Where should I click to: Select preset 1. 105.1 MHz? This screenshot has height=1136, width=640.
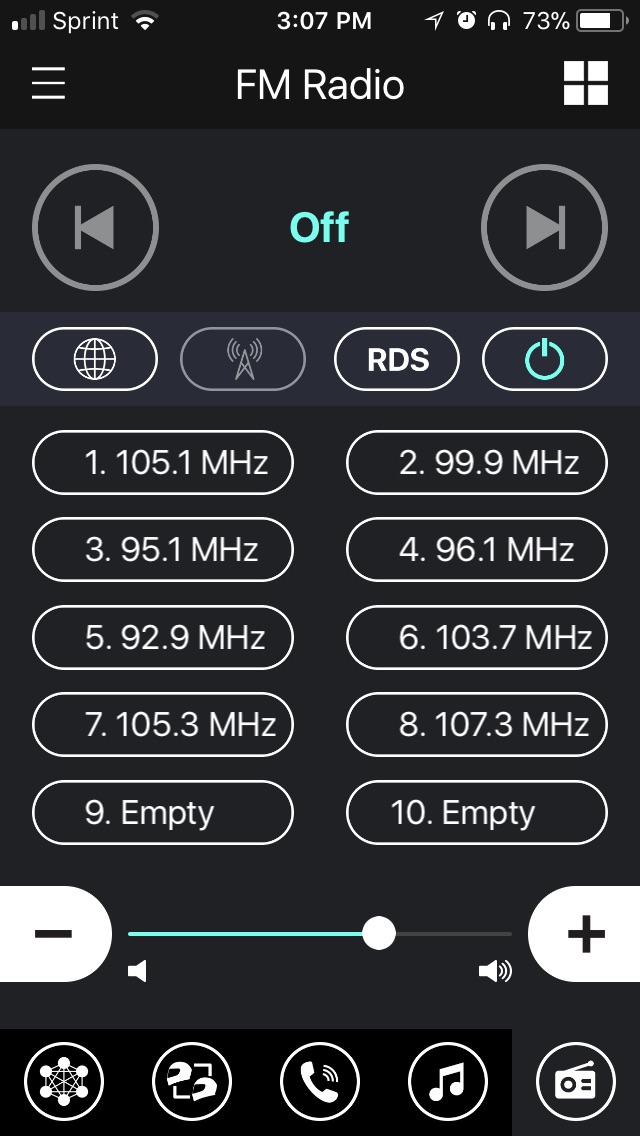[x=163, y=462]
